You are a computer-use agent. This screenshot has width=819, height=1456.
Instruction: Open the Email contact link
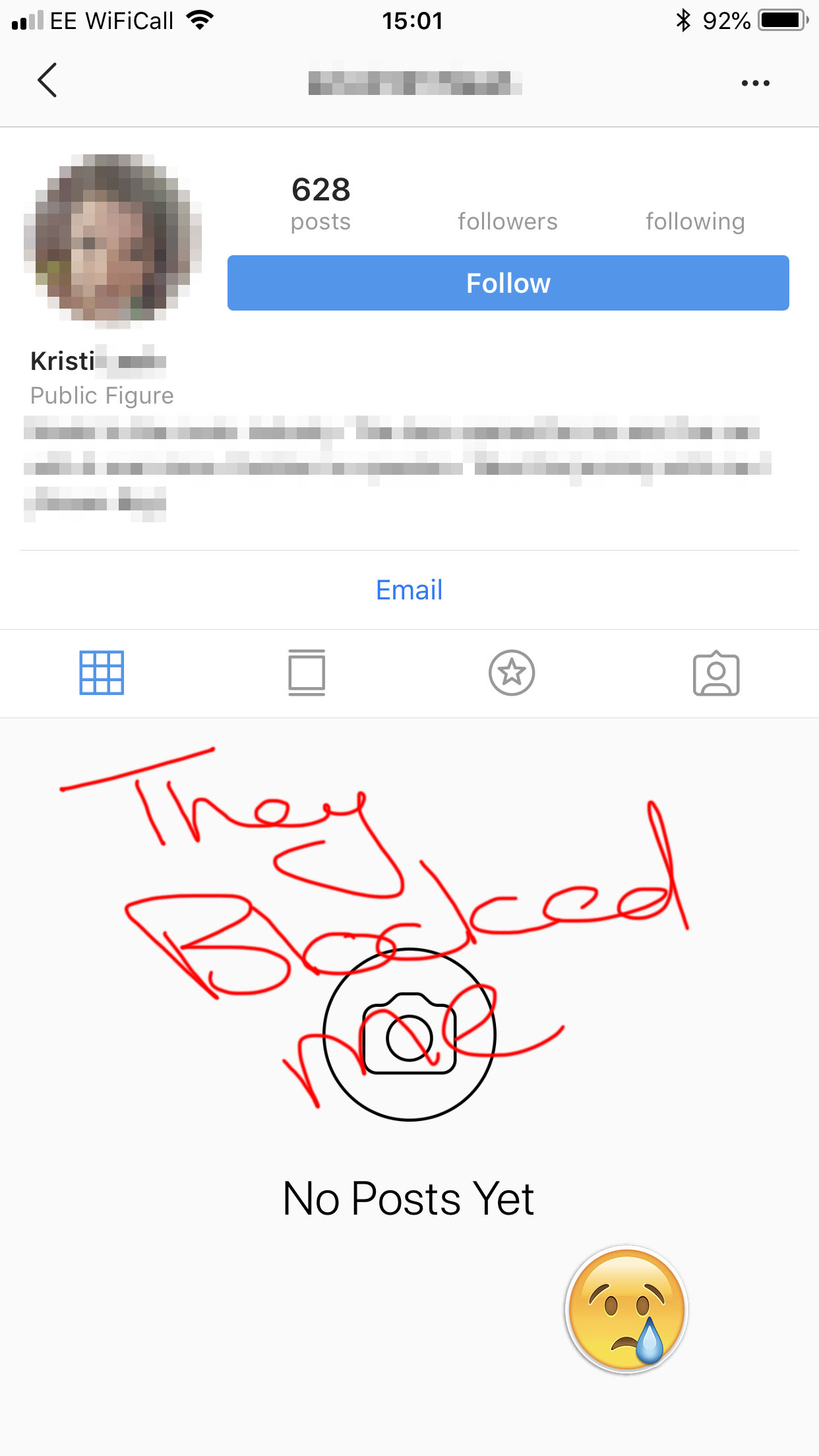[x=409, y=590]
